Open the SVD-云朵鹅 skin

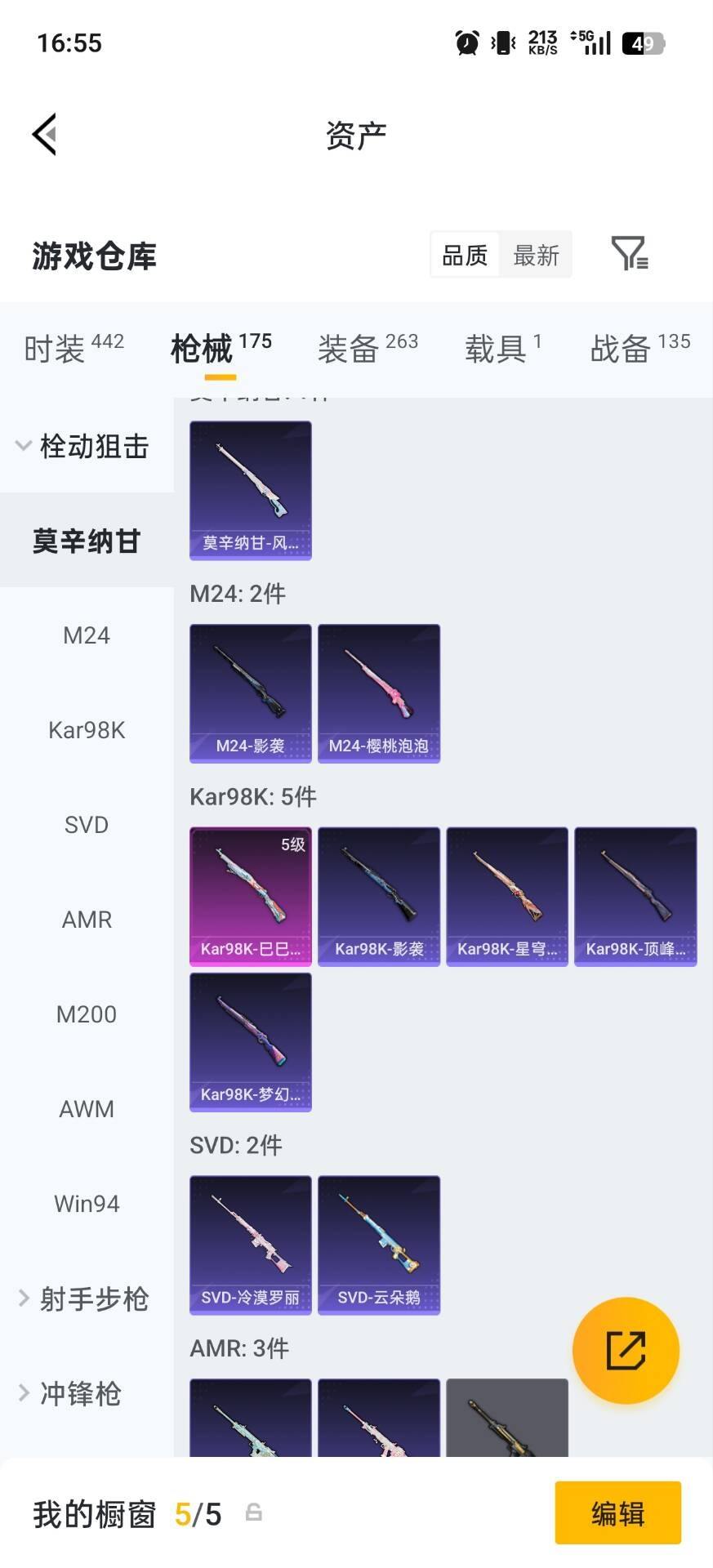point(379,1245)
